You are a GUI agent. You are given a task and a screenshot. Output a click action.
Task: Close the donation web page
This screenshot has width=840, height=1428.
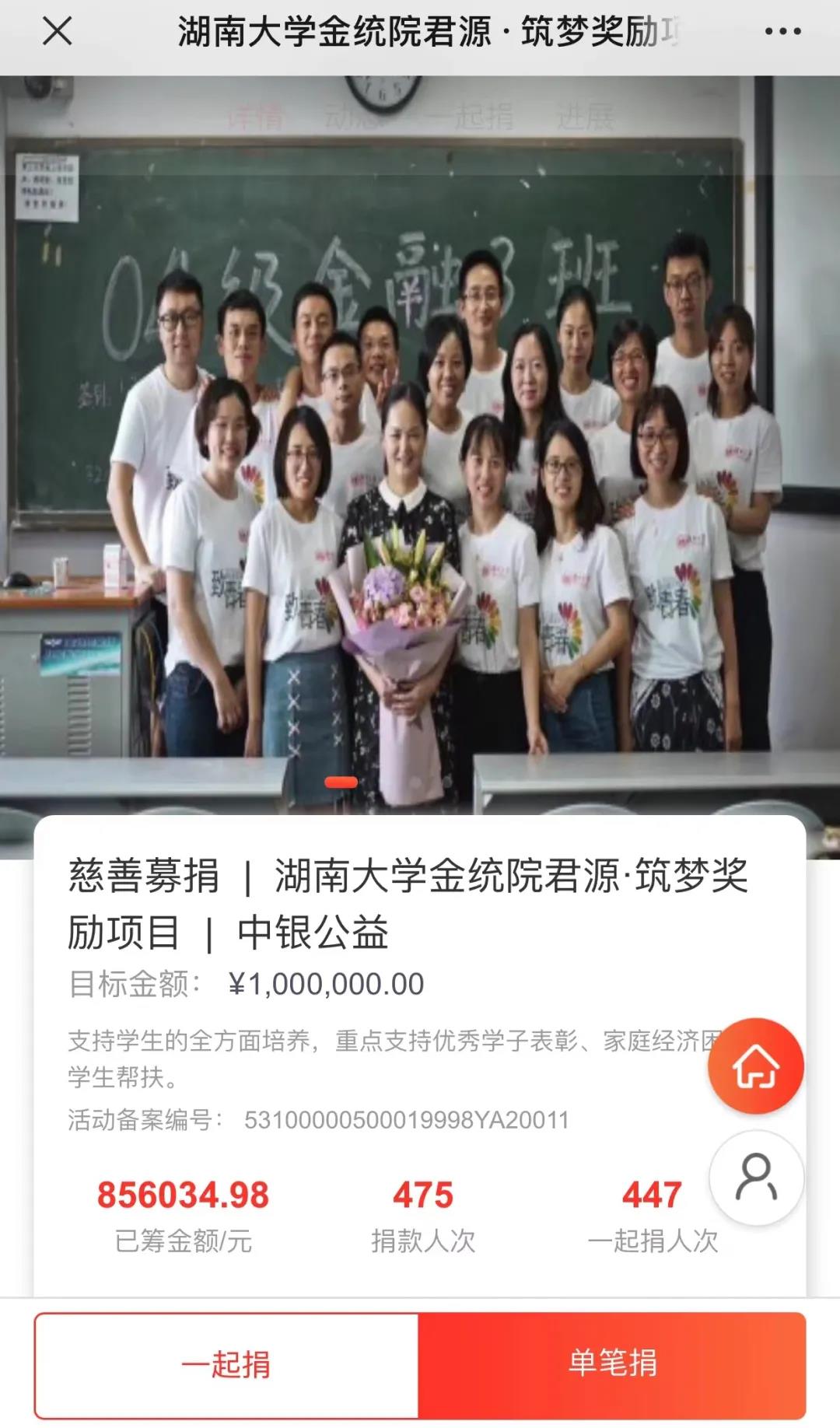coord(57,32)
